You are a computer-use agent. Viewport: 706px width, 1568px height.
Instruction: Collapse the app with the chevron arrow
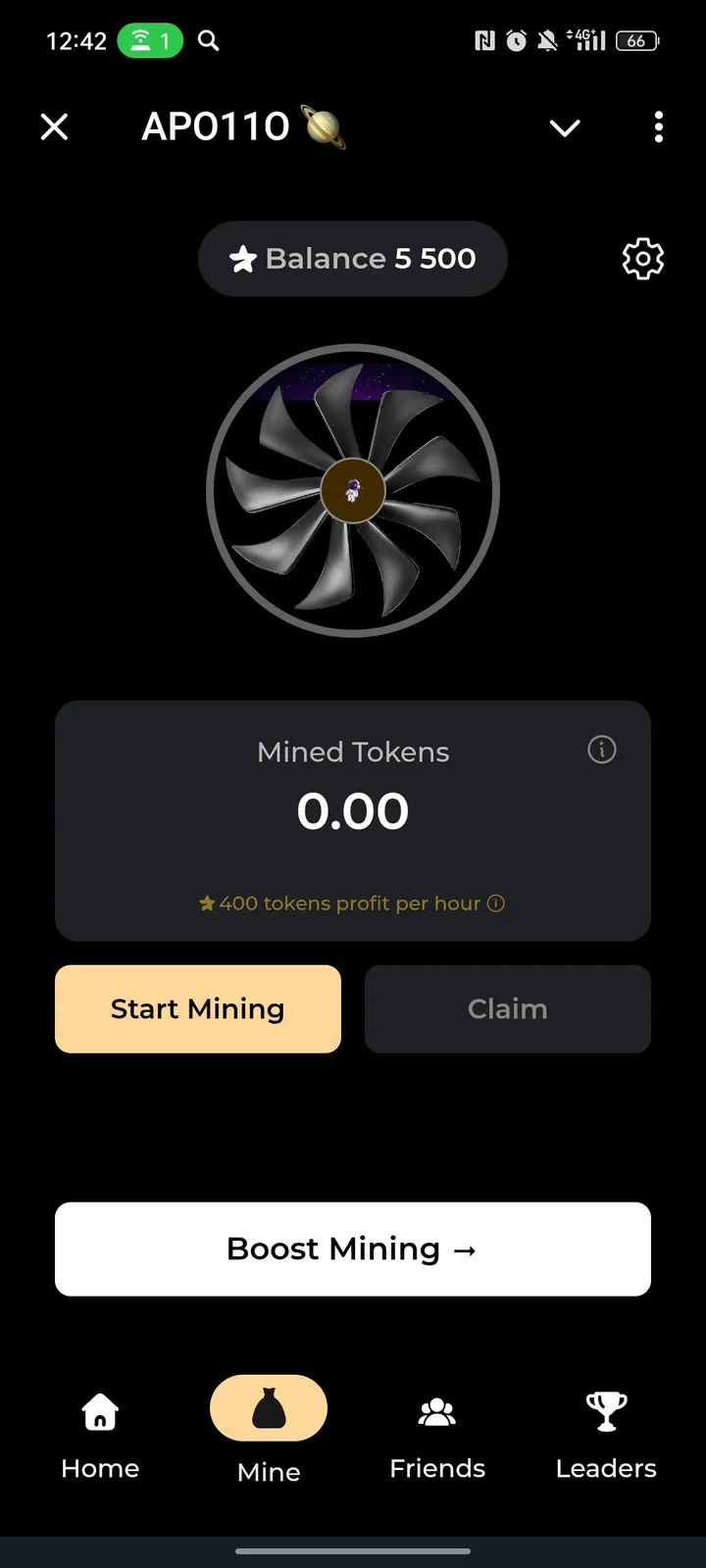click(565, 128)
